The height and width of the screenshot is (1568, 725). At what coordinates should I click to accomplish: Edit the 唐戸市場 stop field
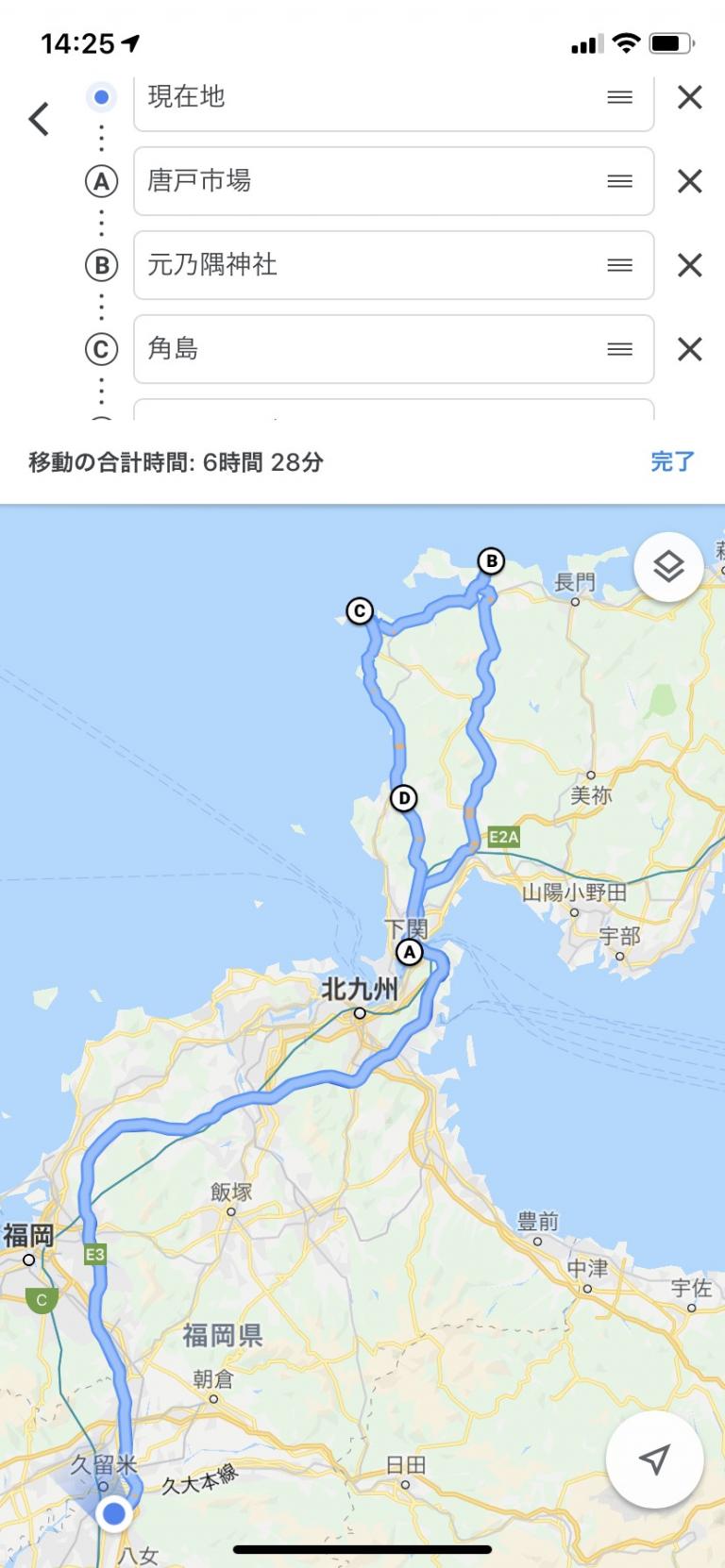pyautogui.click(x=394, y=181)
